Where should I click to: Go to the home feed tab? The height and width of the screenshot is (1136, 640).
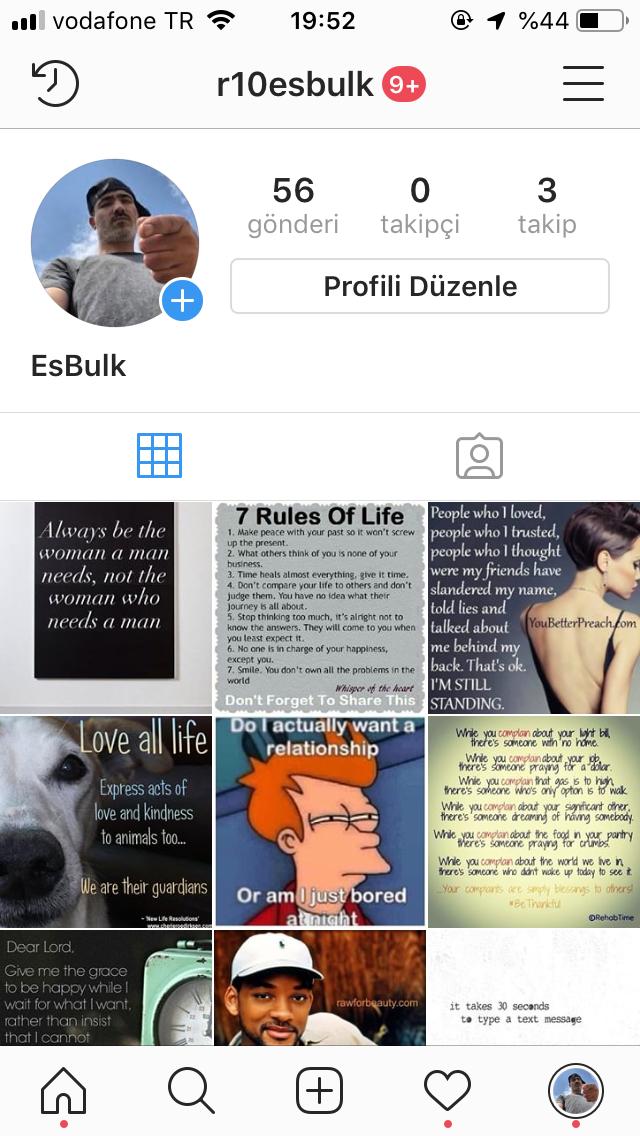coord(63,1090)
